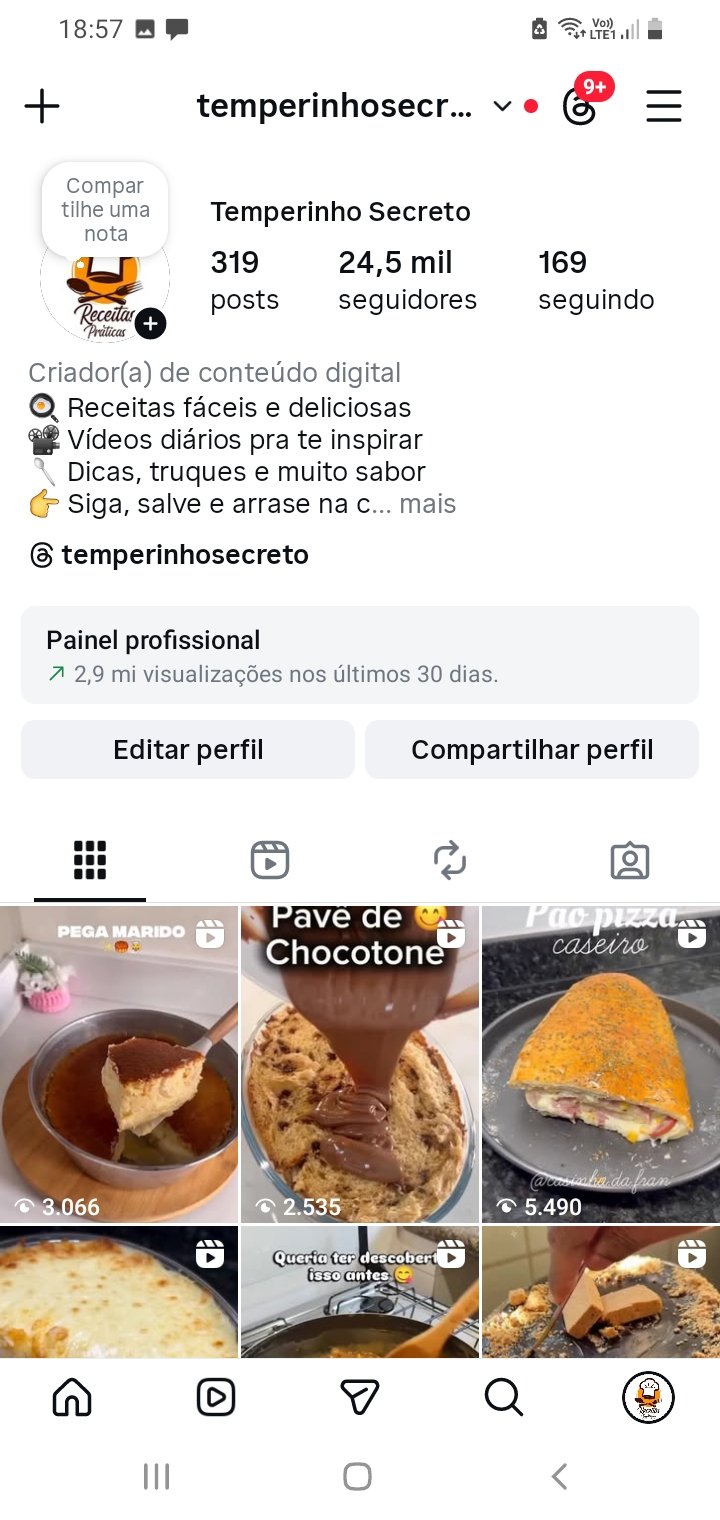The image size is (720, 1520).
Task: Open Threads notifications icon
Action: pyautogui.click(x=580, y=106)
